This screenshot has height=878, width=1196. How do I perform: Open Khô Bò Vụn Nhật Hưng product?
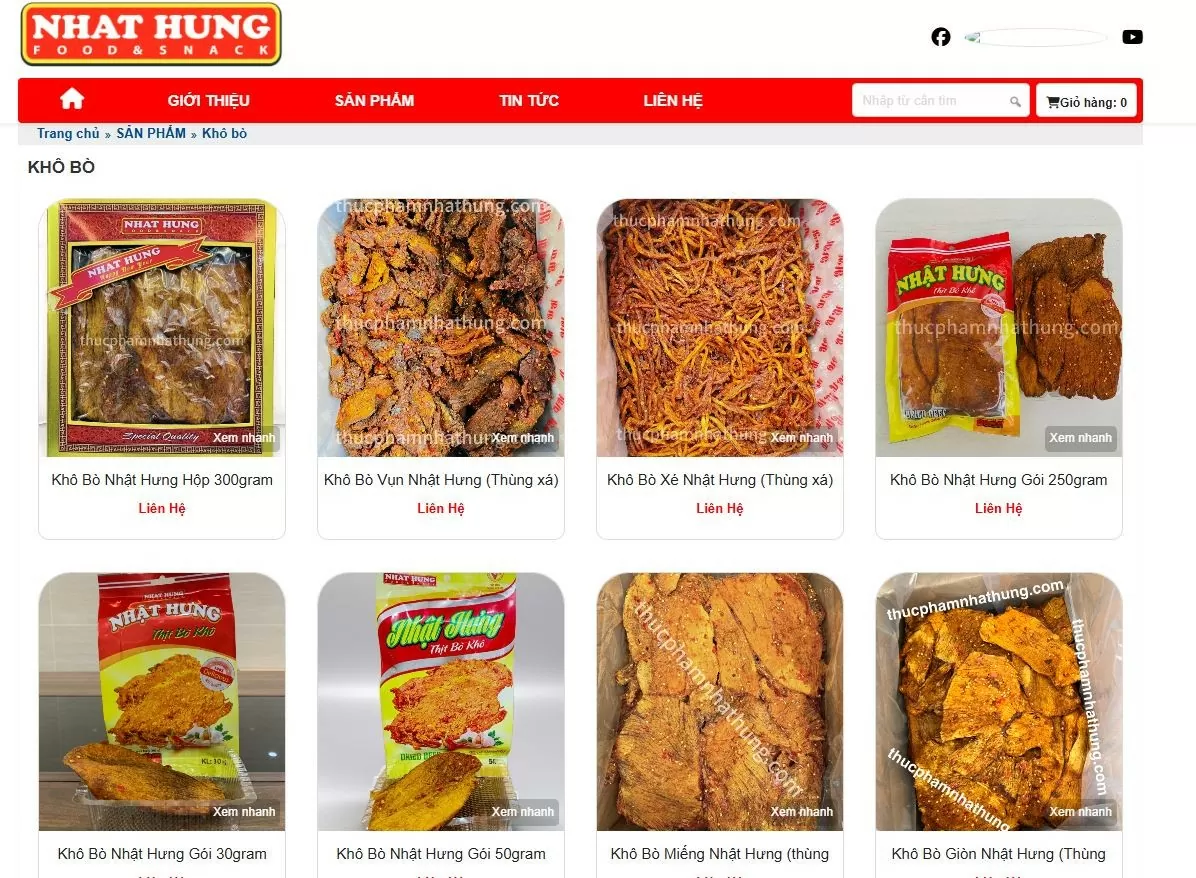[x=441, y=480]
